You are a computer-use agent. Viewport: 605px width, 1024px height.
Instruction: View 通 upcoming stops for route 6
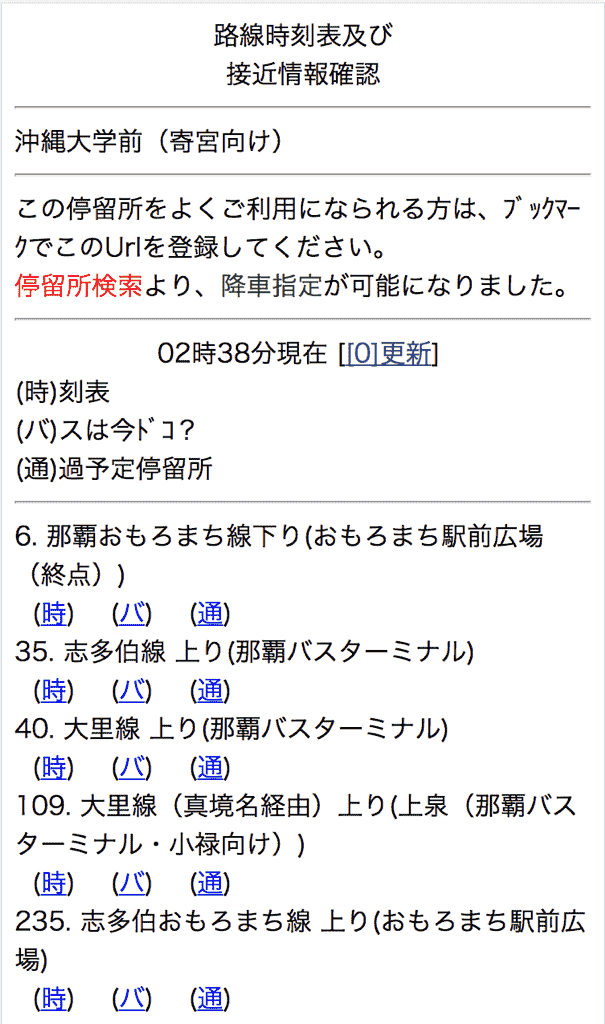(210, 613)
